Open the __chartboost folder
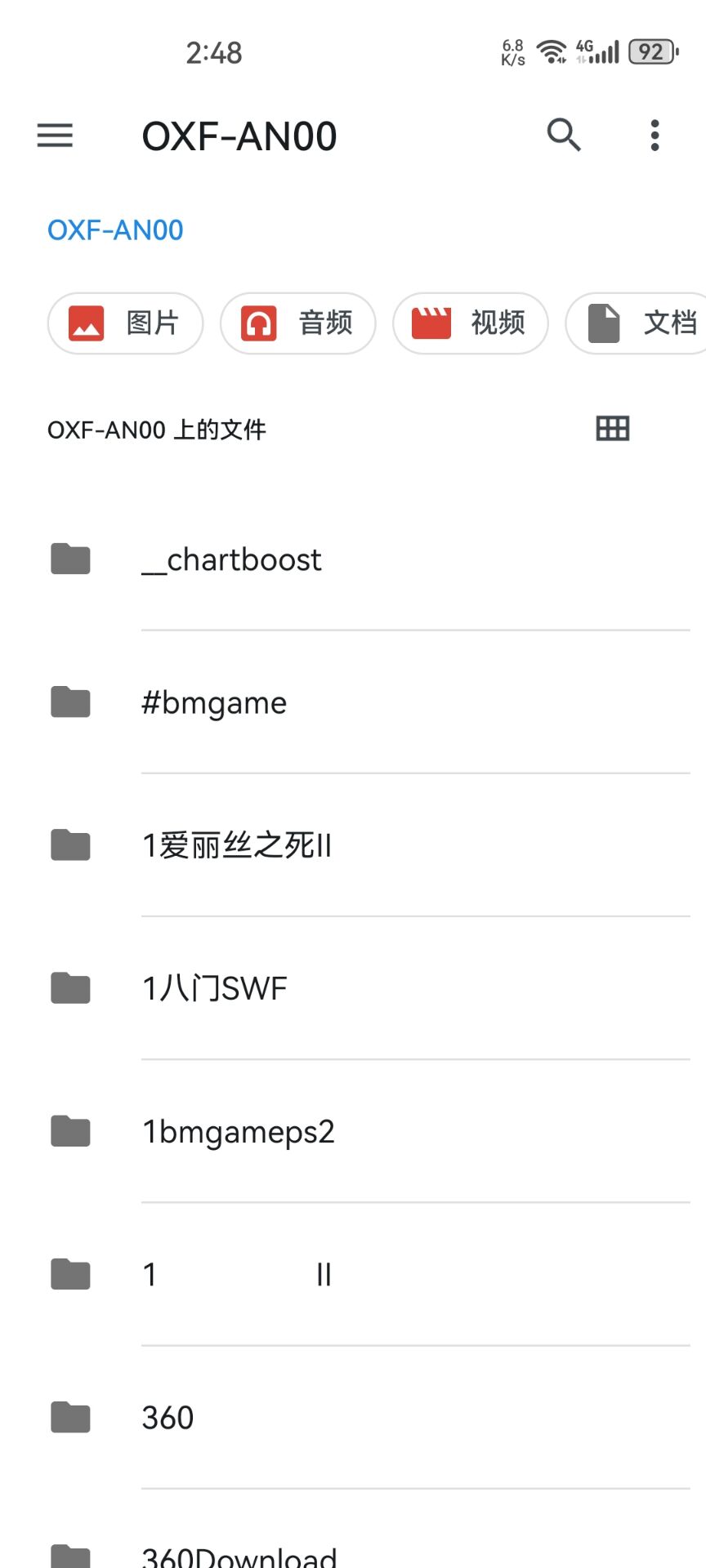 pyautogui.click(x=353, y=559)
